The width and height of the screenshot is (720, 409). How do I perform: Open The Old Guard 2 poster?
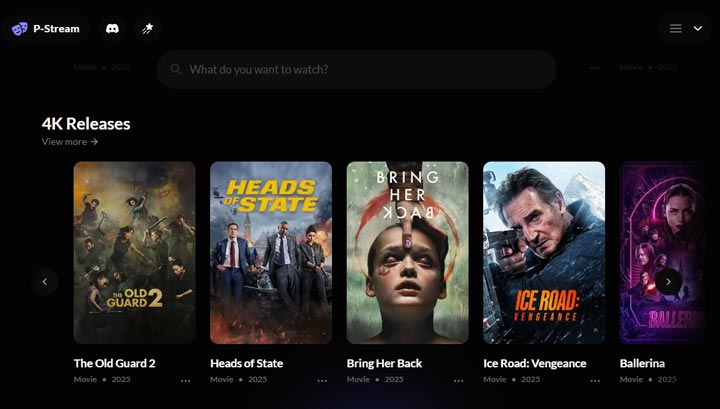134,252
